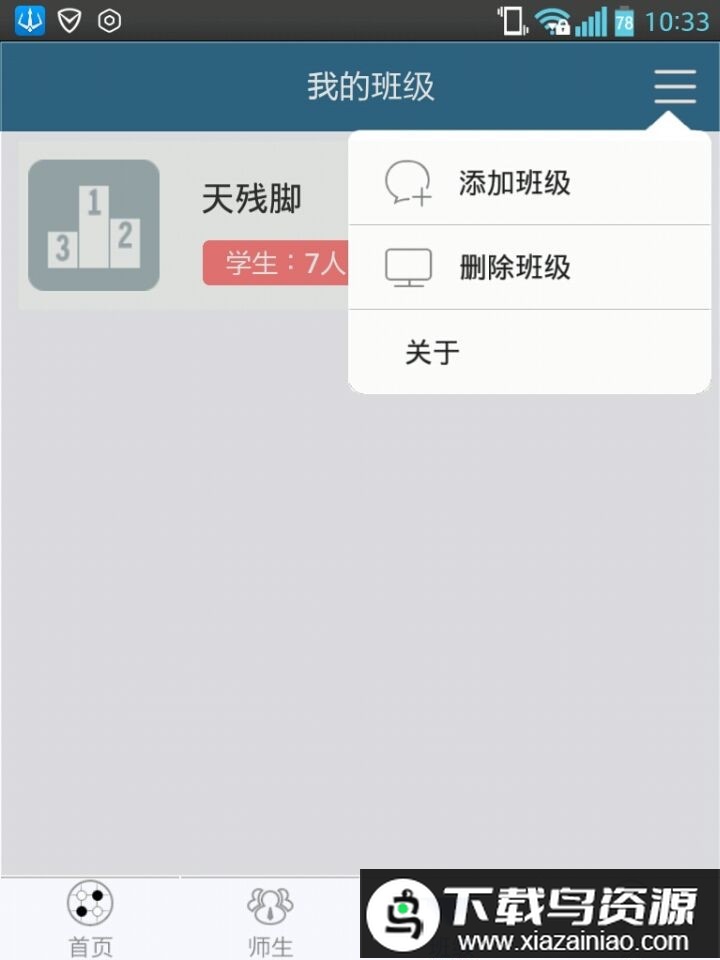Click the shield icon in the status bar
Screen dimensions: 720x960
tap(68, 17)
